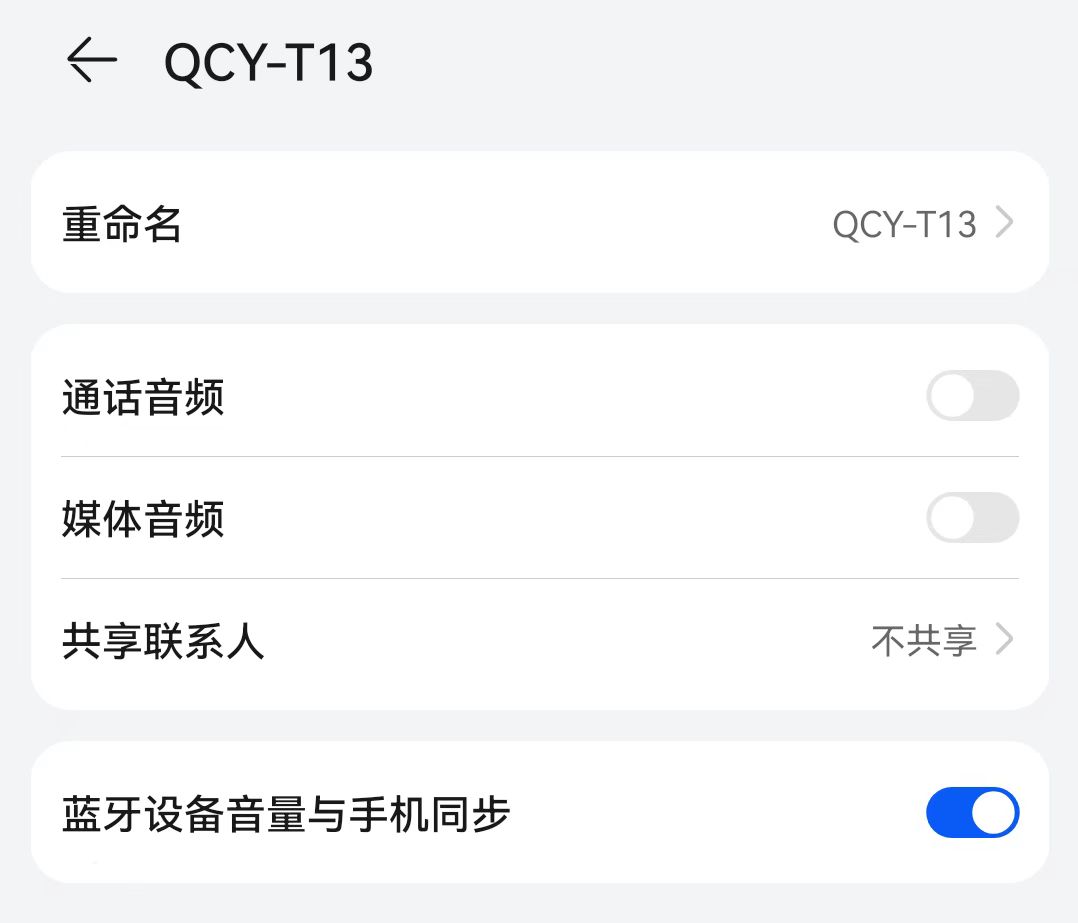This screenshot has height=923, width=1078.
Task: Open 共享联系人 contact sharing setting
Action: point(539,641)
